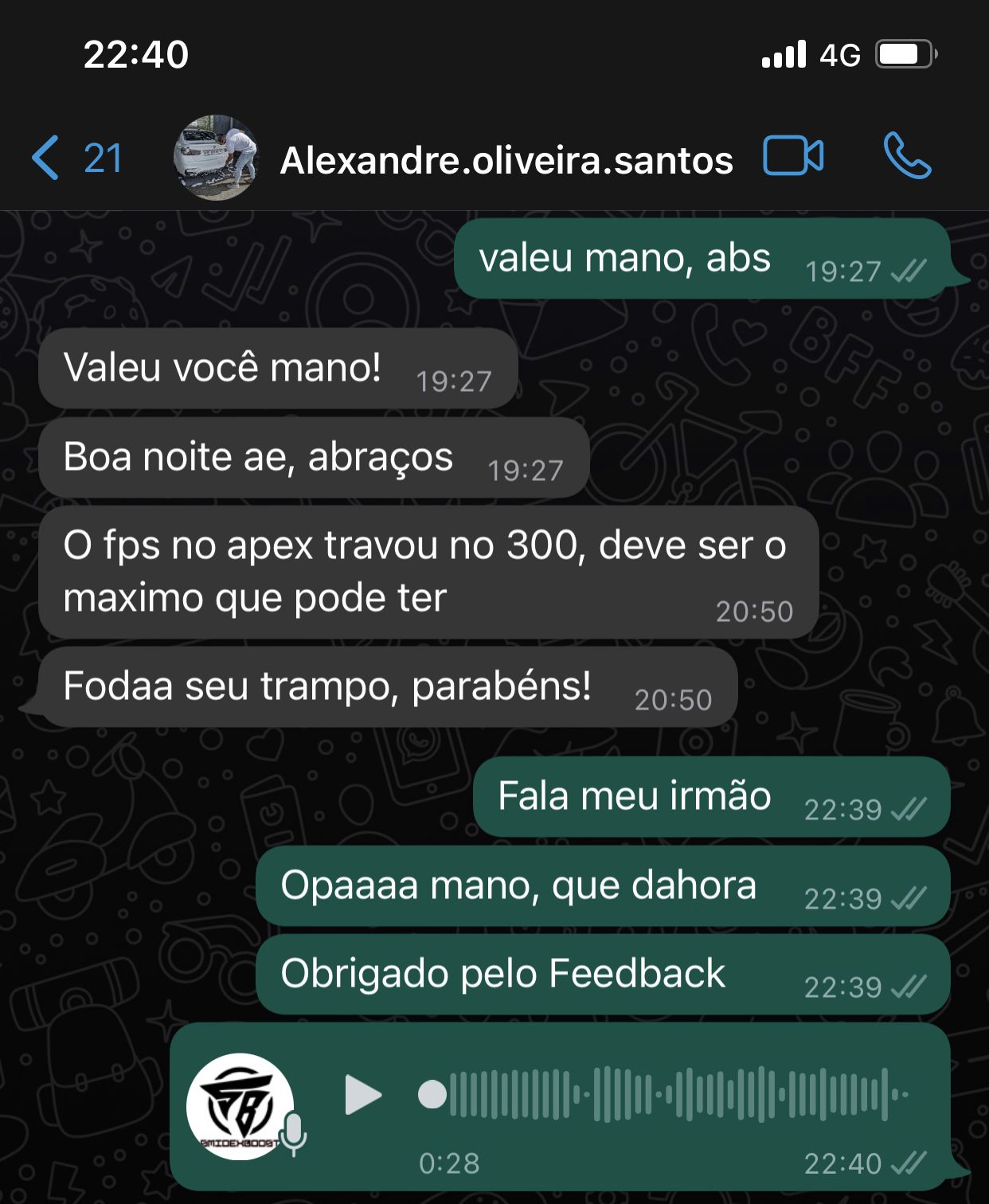Start a video call with Alexandre
Viewport: 989px width, 1204px height.
pos(792,158)
